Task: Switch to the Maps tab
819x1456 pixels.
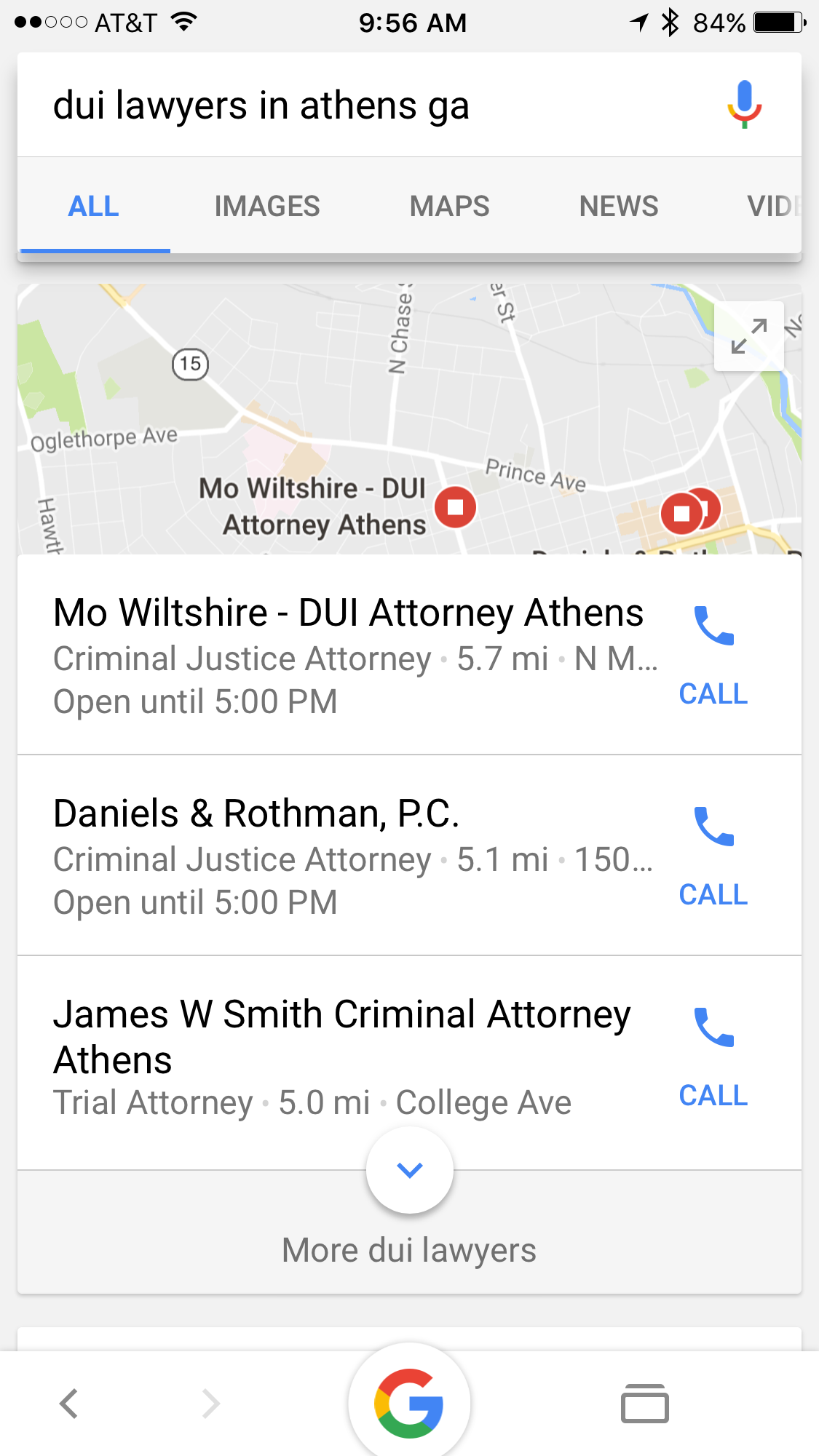Action: [x=449, y=207]
